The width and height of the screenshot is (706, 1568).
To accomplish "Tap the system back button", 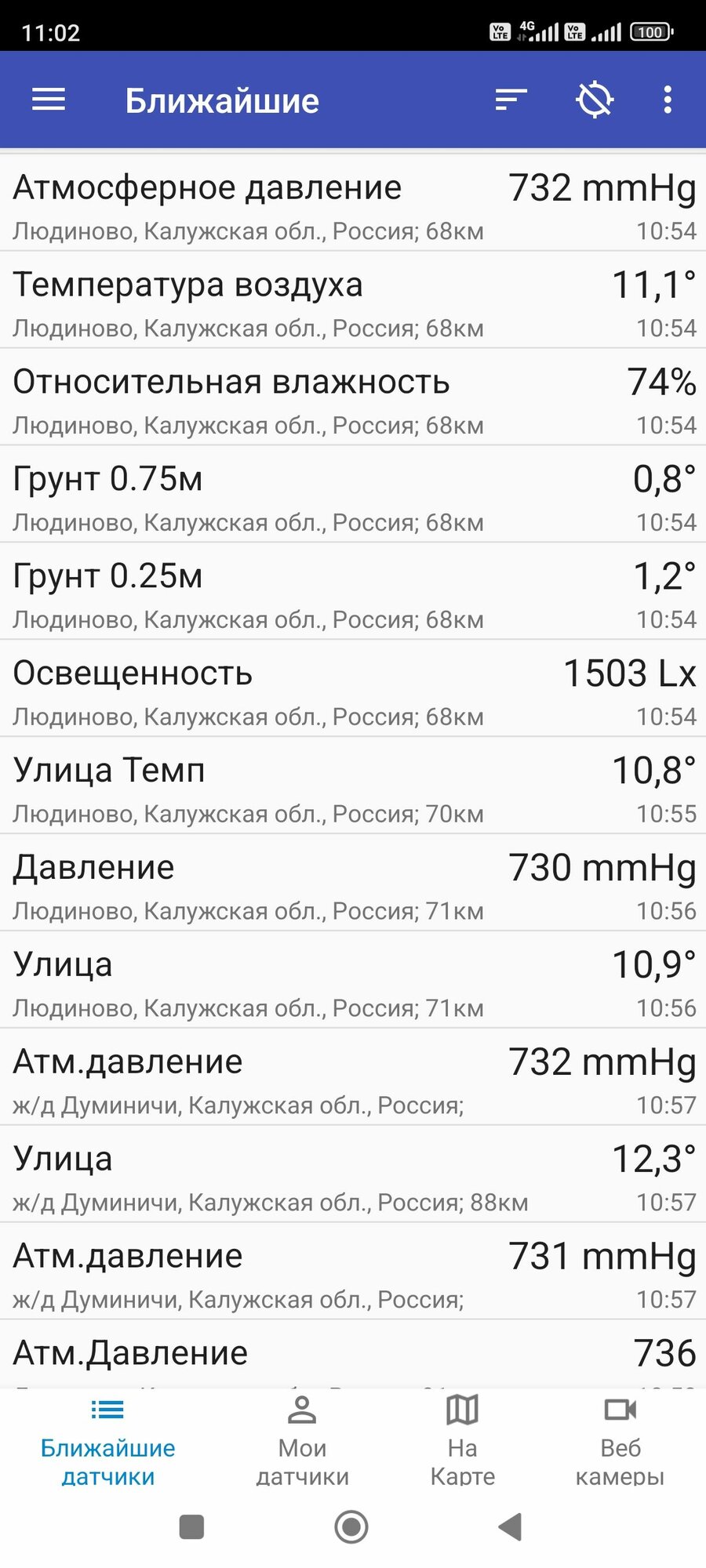I will click(511, 1526).
